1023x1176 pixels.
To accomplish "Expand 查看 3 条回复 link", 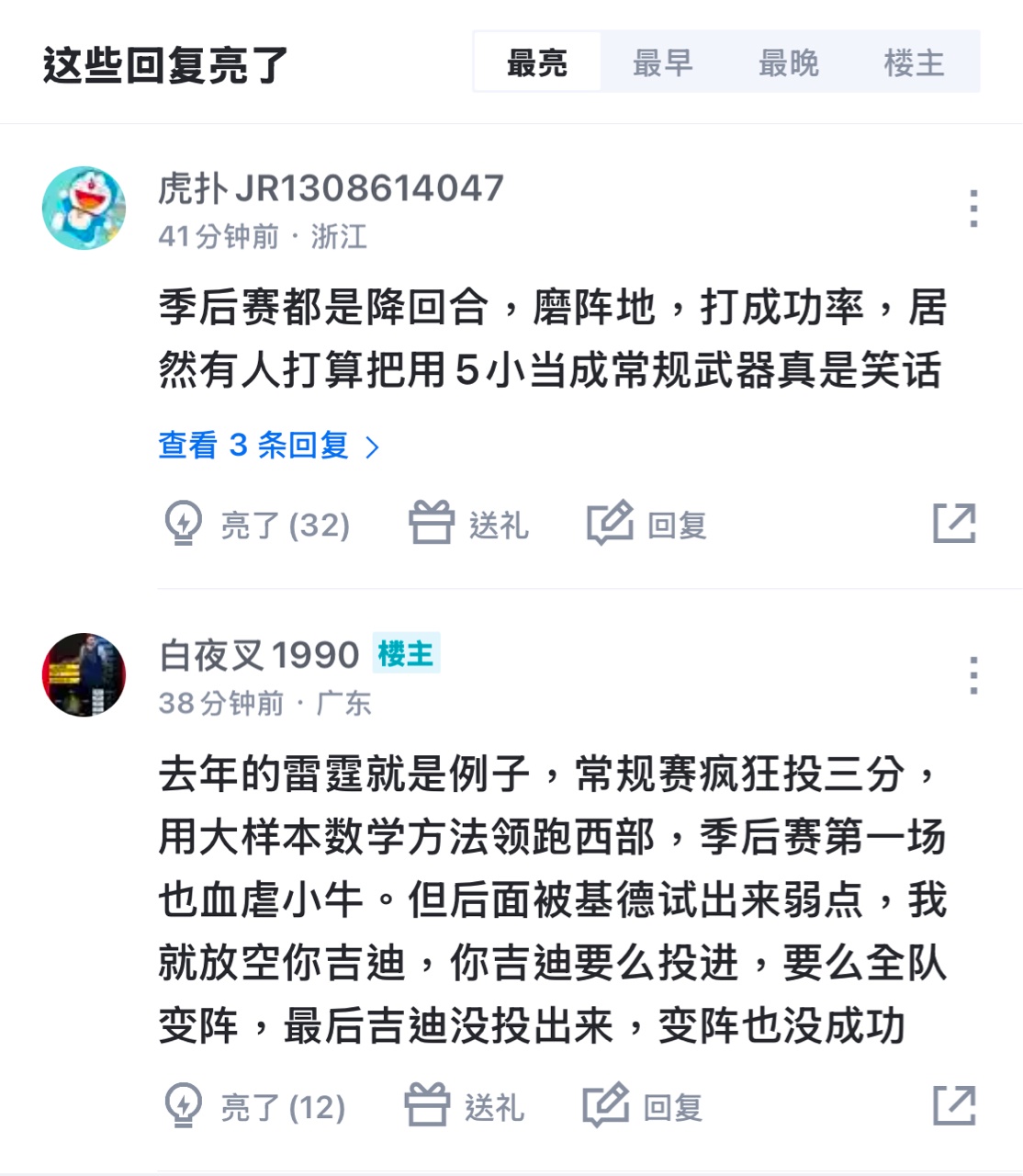I will pos(268,446).
